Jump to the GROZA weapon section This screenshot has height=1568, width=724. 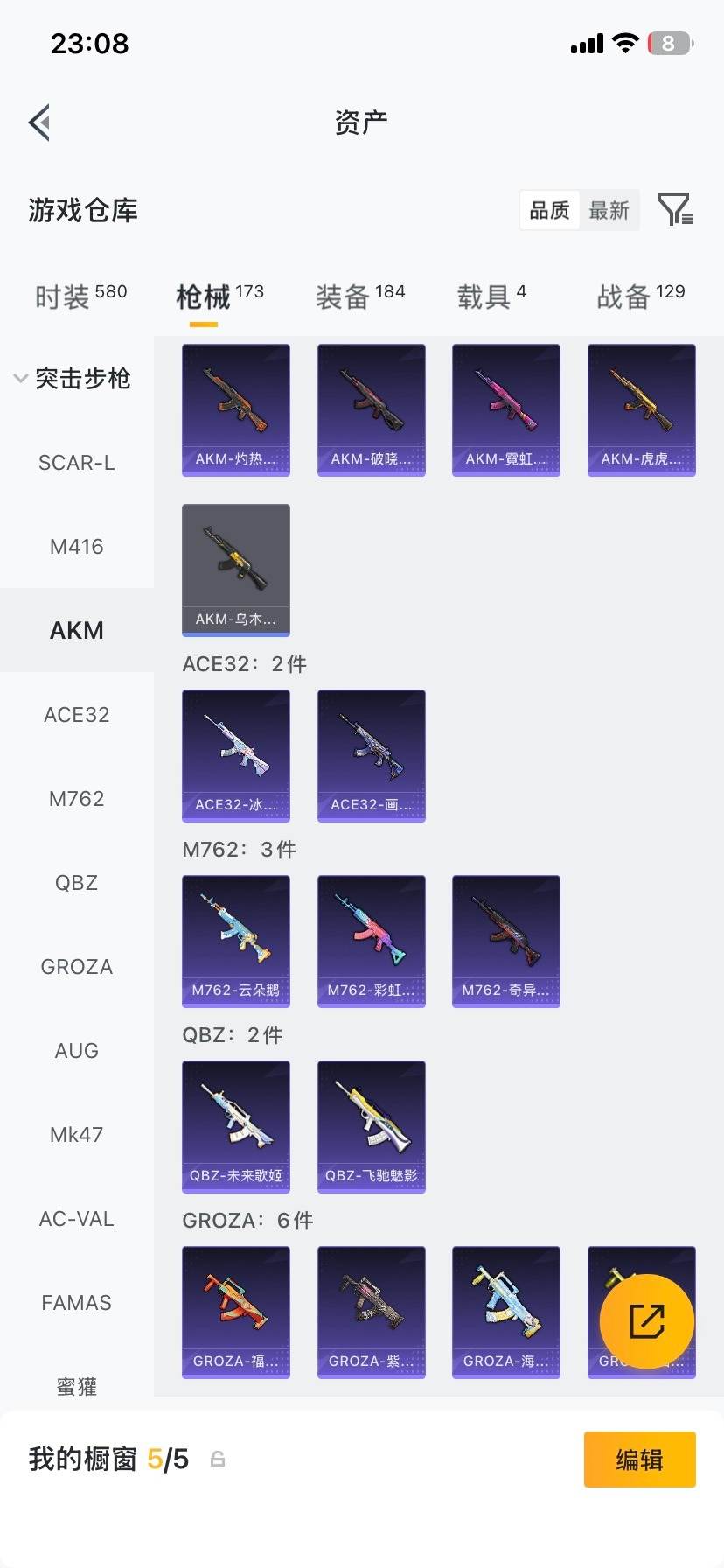[x=77, y=967]
